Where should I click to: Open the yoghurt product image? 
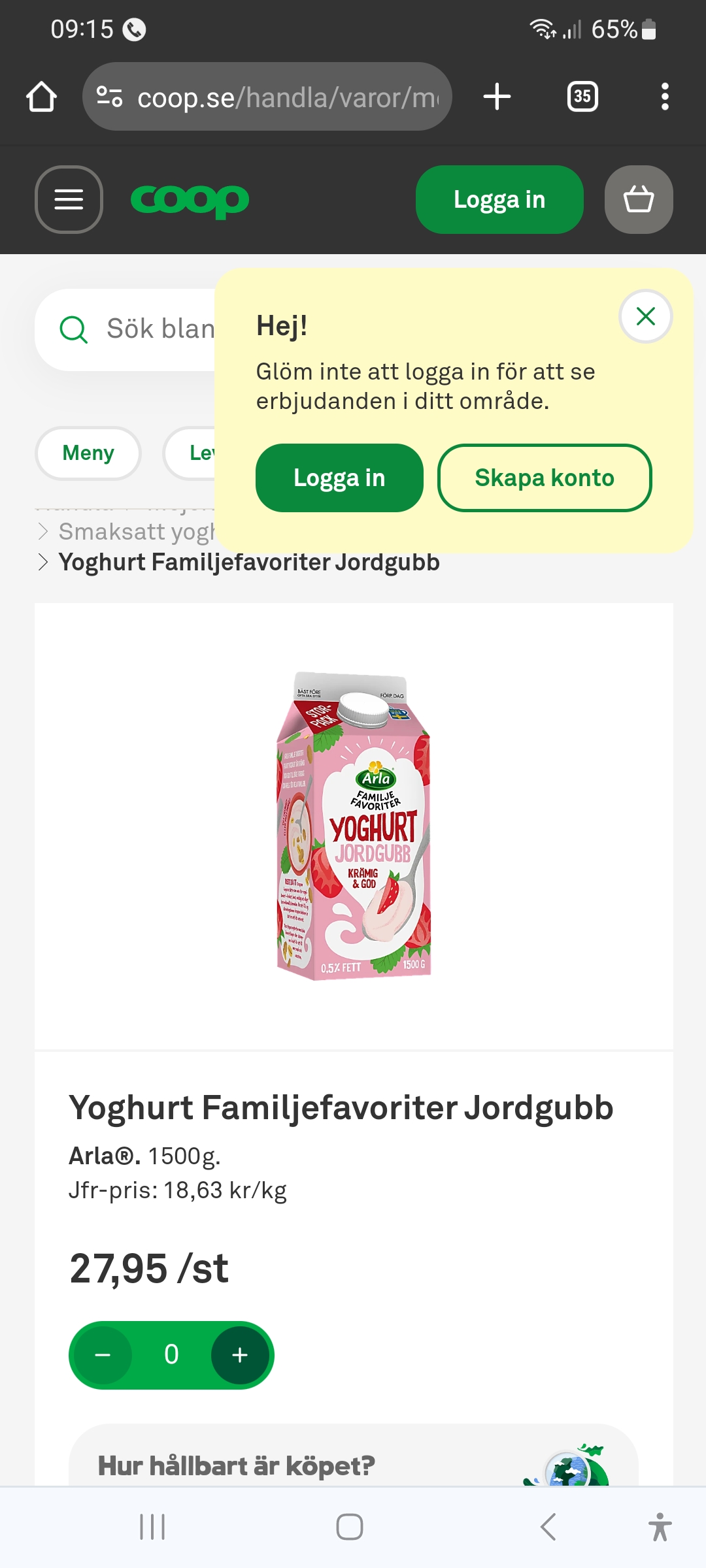[354, 826]
